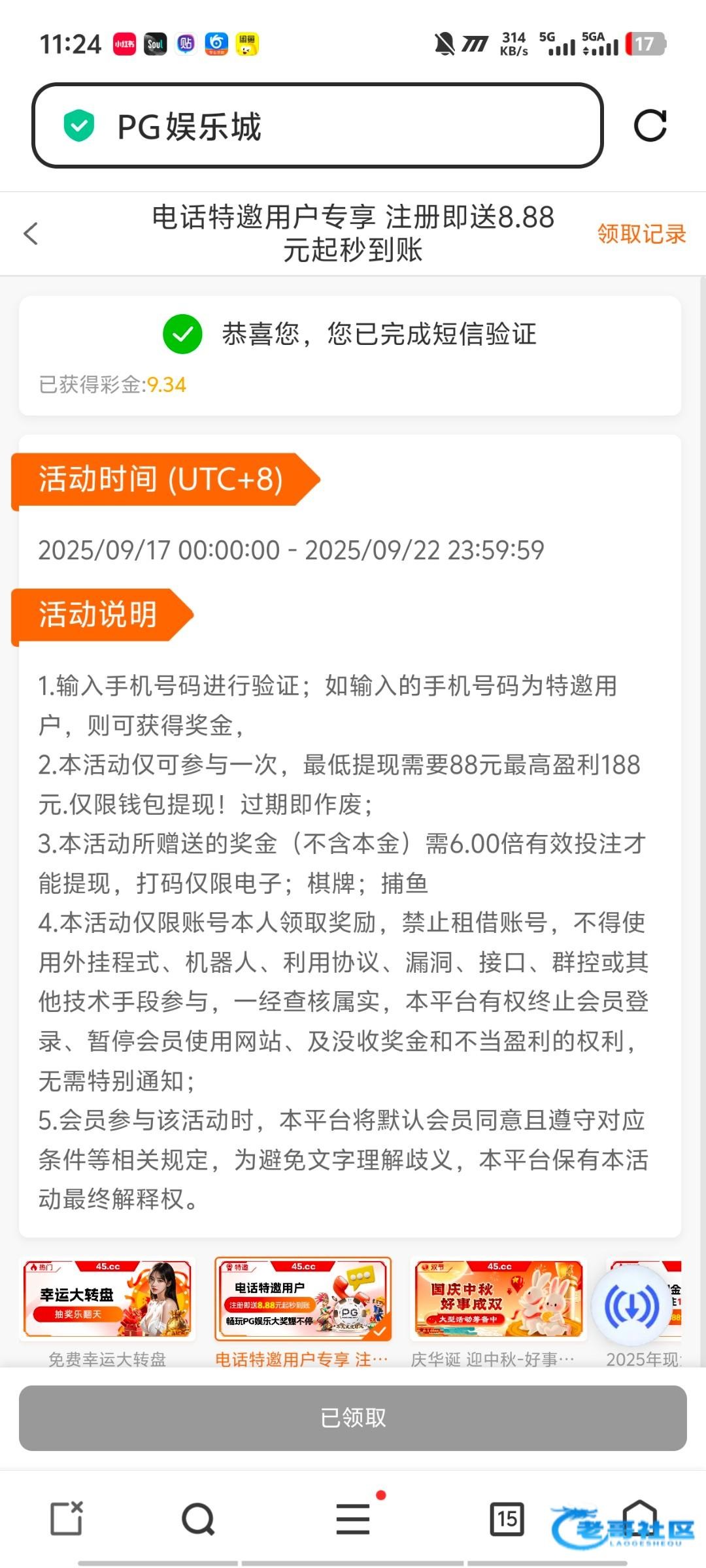
Task: View the 15 open tabs
Action: click(507, 1518)
